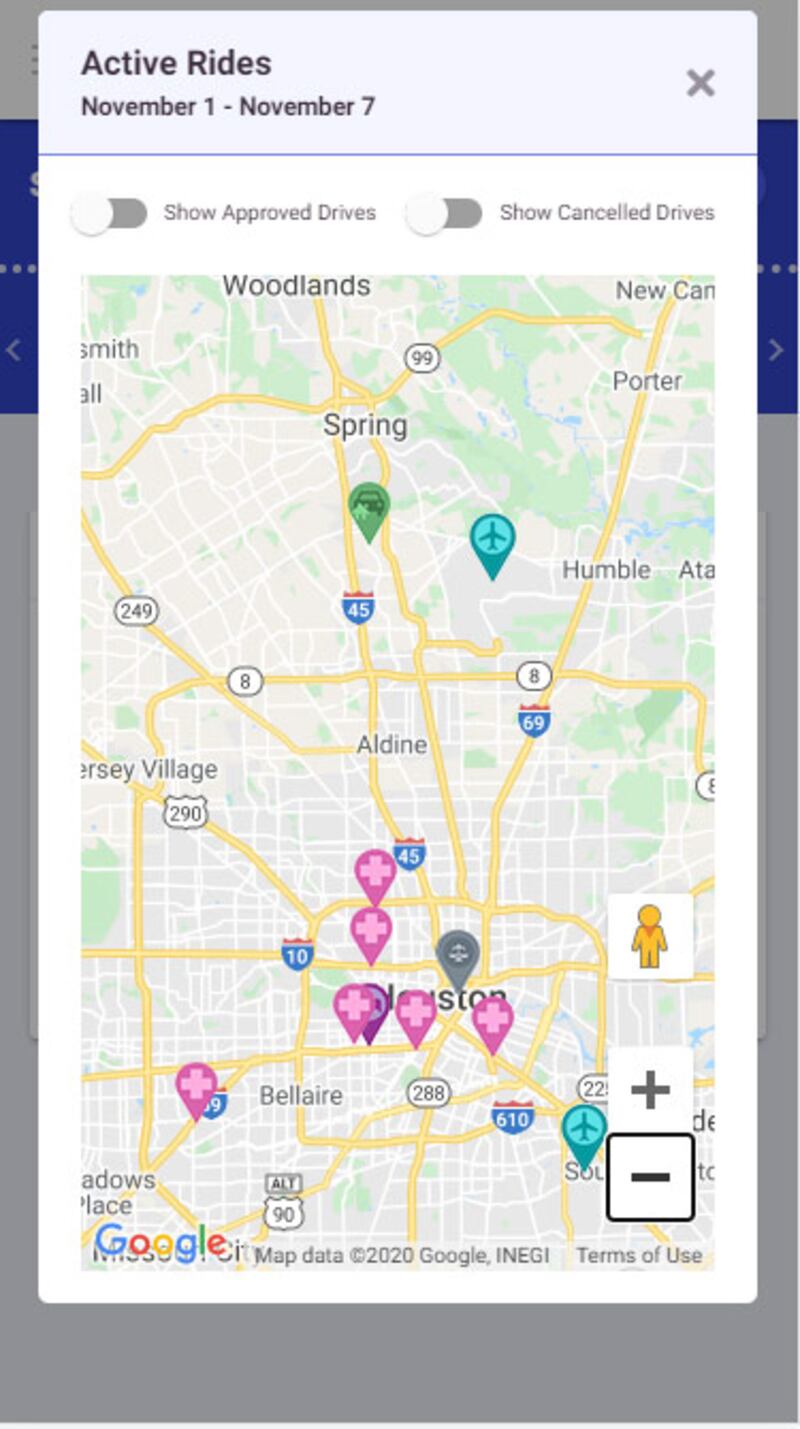Viewport: 800px width, 1429px height.
Task: Enable Show Approved Drives toggle
Action: (110, 213)
